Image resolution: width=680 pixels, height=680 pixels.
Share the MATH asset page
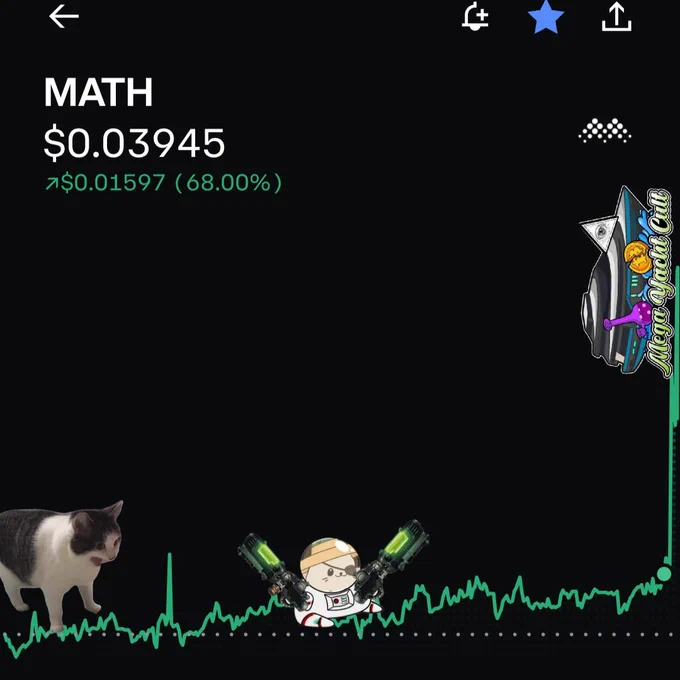coord(616,17)
